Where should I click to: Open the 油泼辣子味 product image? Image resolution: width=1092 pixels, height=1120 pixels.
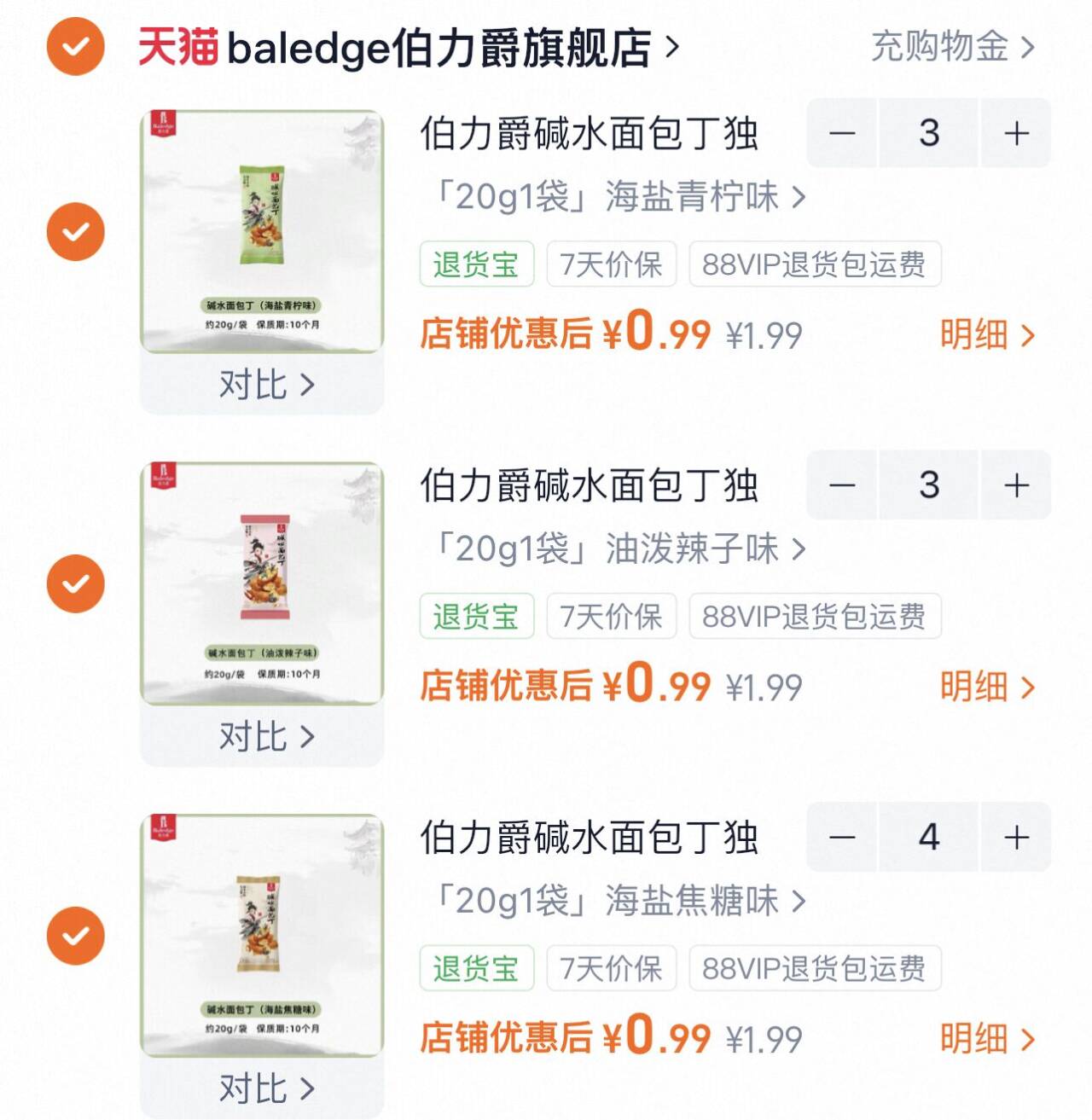tap(262, 583)
